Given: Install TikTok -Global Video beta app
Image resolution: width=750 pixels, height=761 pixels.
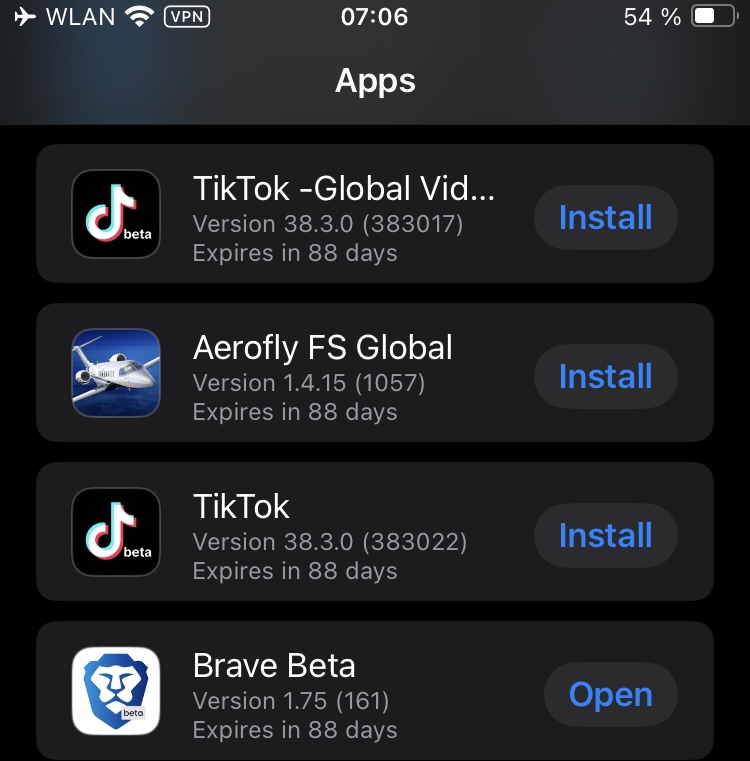Looking at the screenshot, I should tap(605, 218).
